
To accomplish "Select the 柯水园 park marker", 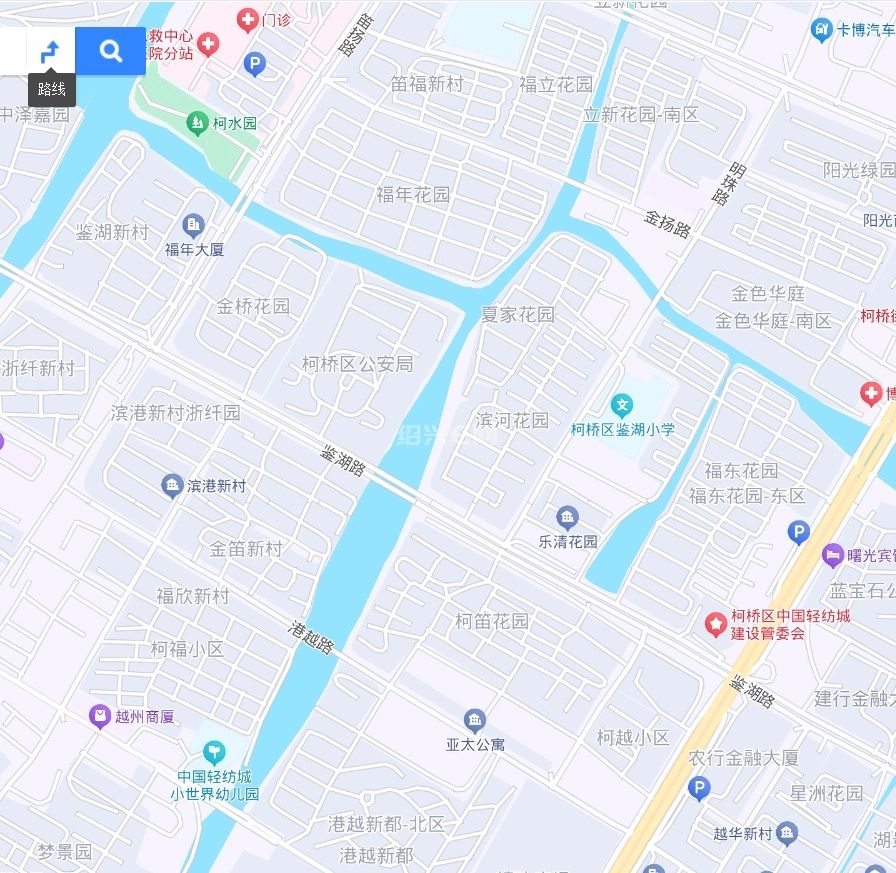I will coord(198,123).
